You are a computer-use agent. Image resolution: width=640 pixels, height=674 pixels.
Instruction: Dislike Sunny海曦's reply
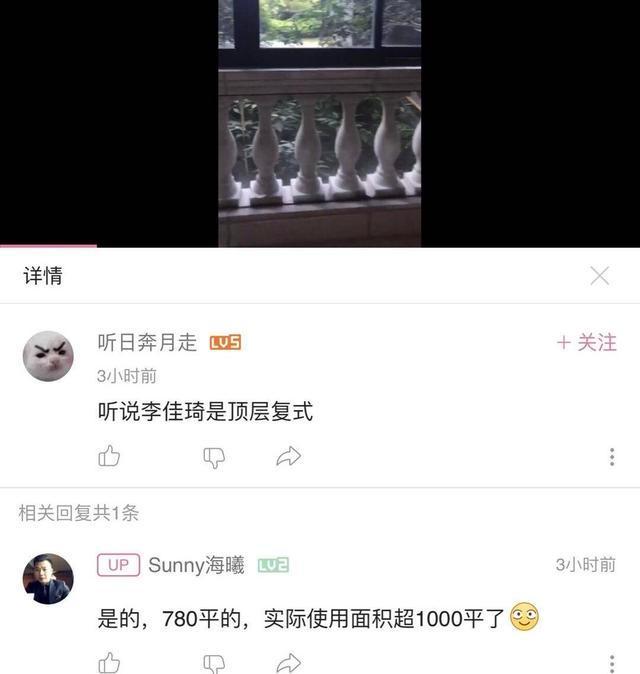coord(214,662)
